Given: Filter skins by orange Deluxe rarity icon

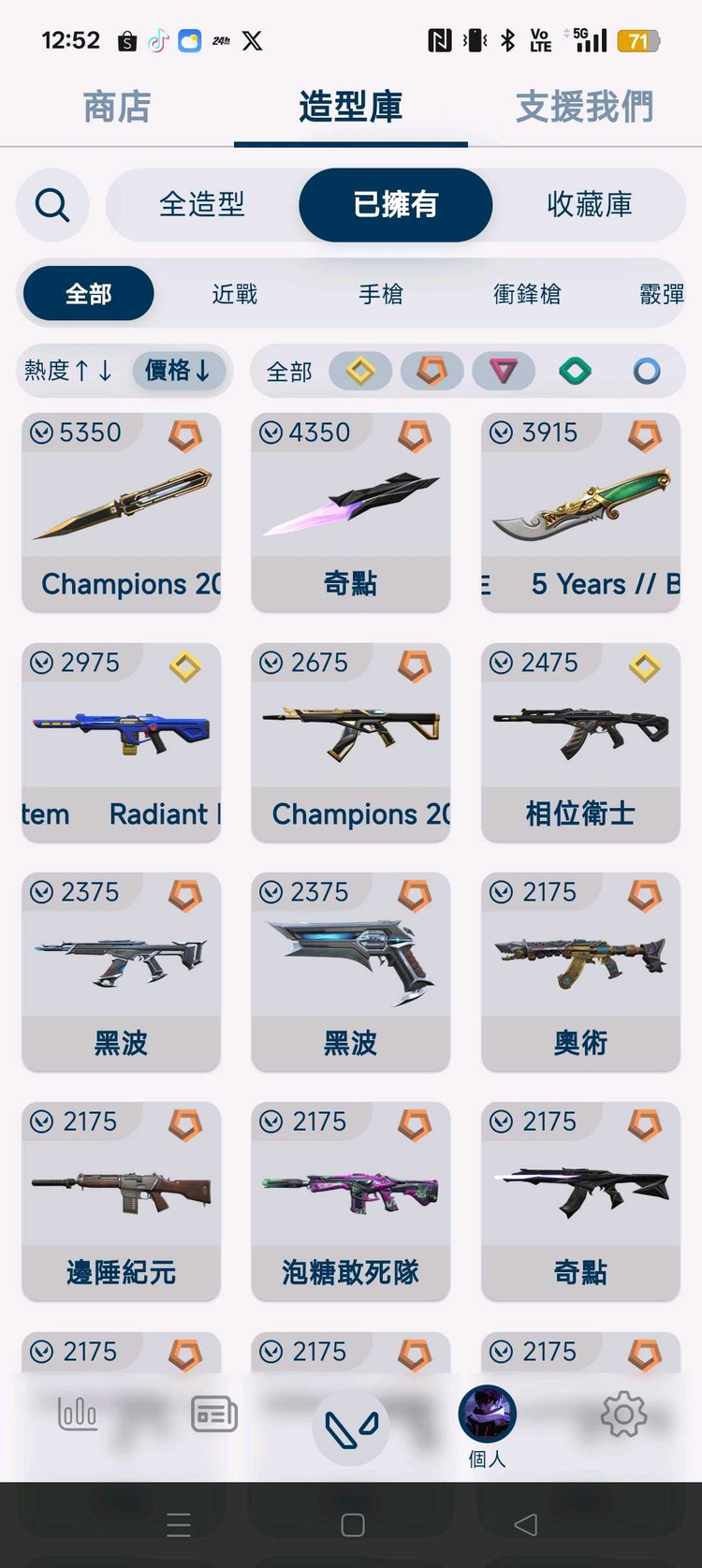Looking at the screenshot, I should pyautogui.click(x=431, y=371).
